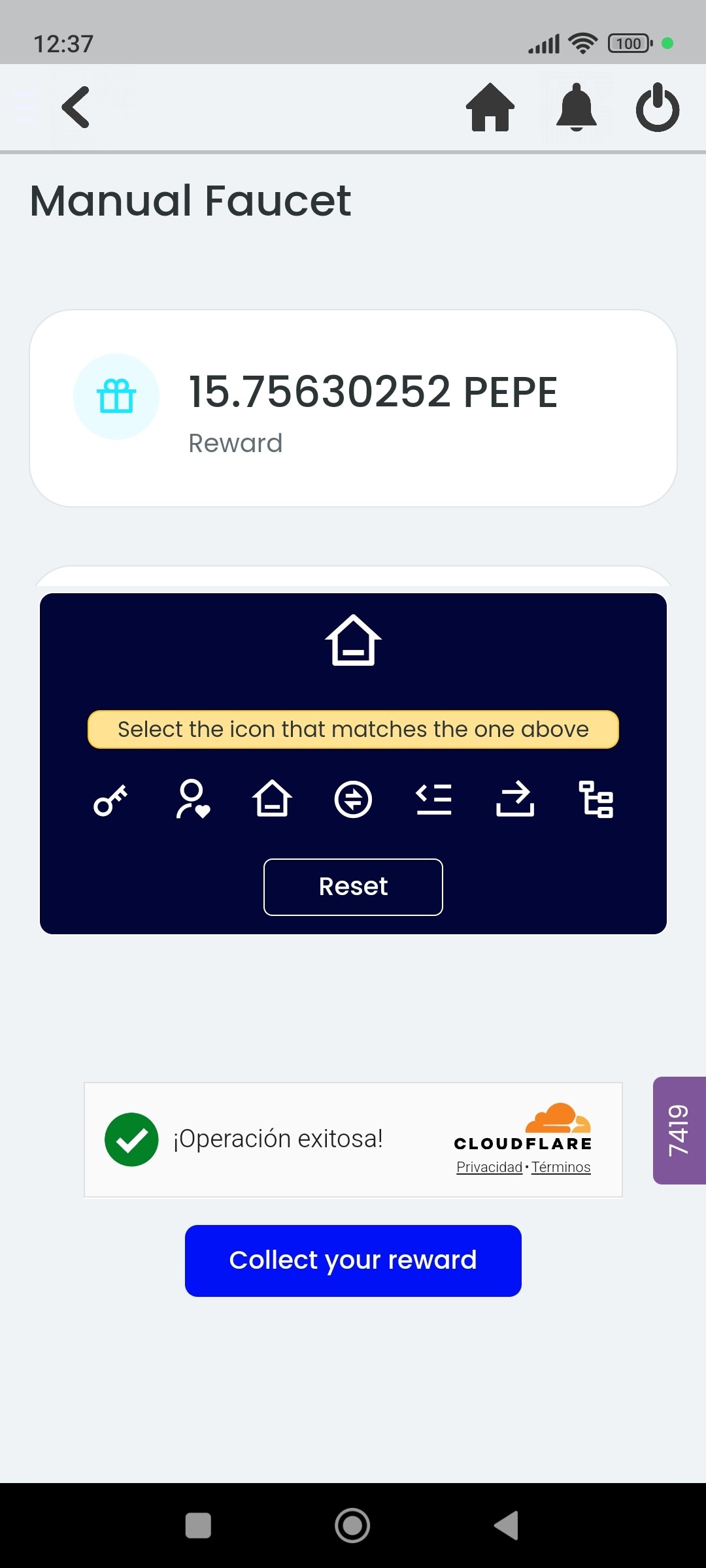The width and height of the screenshot is (706, 1568).
Task: Tap the back arrow
Action: (75, 108)
